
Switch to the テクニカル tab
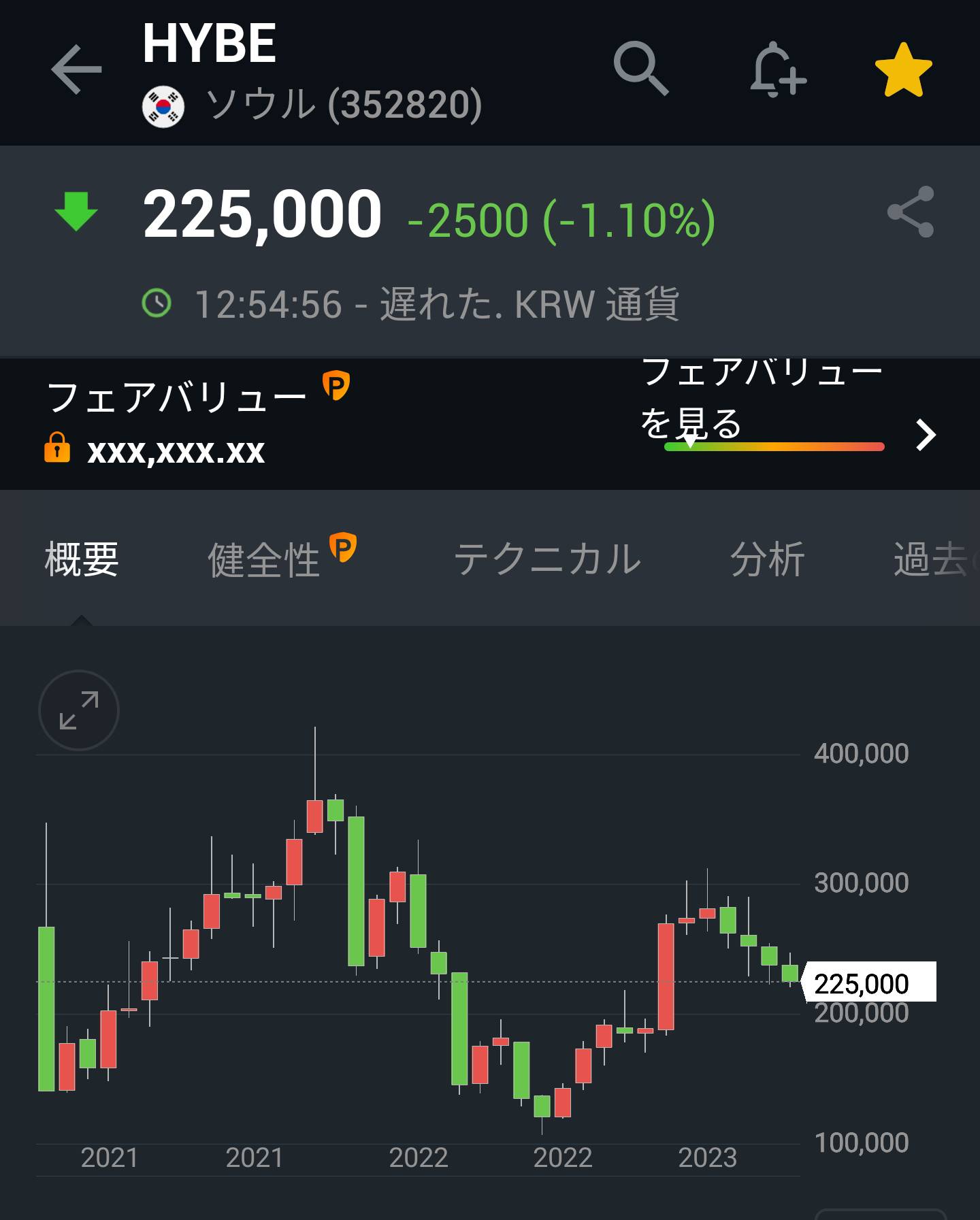point(548,560)
